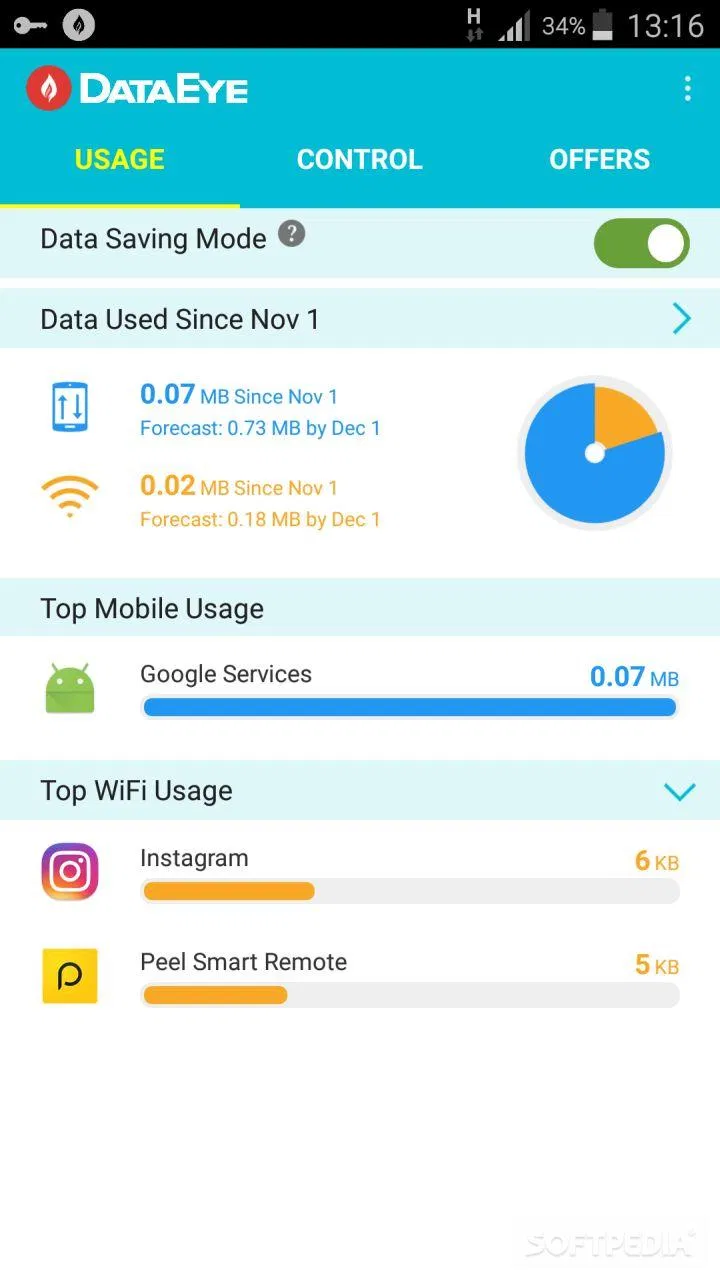Image resolution: width=720 pixels, height=1280 pixels.
Task: Tap the mobile data usage phone icon
Action: [69, 406]
